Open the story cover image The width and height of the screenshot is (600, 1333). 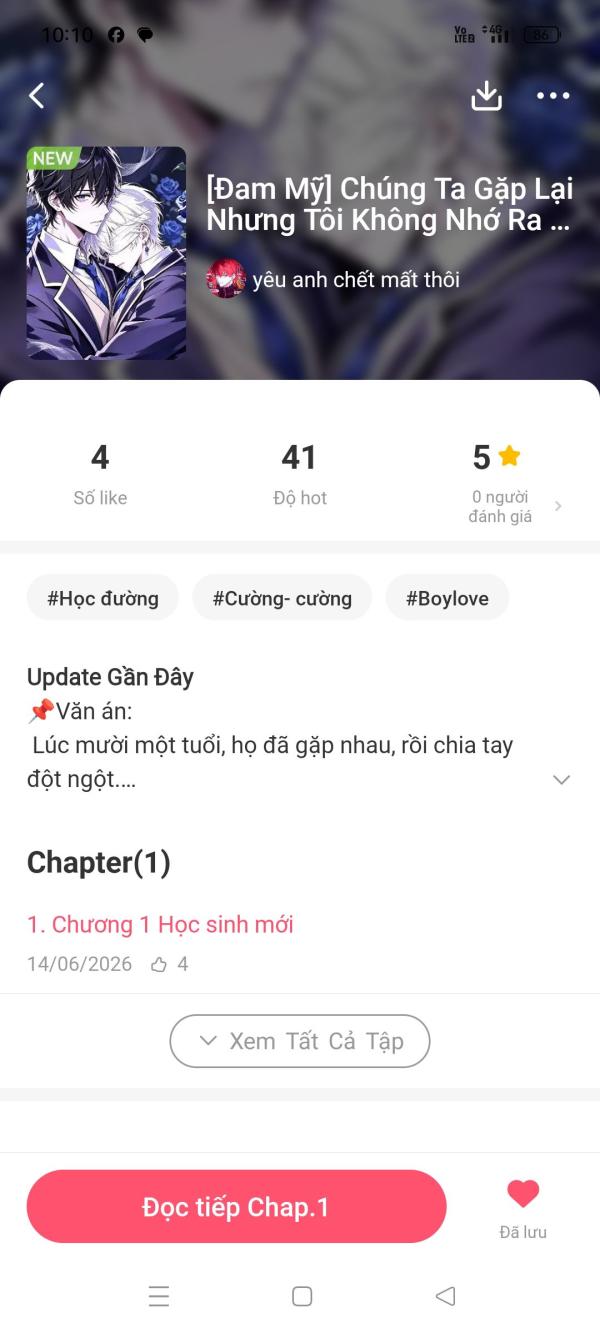click(x=106, y=253)
